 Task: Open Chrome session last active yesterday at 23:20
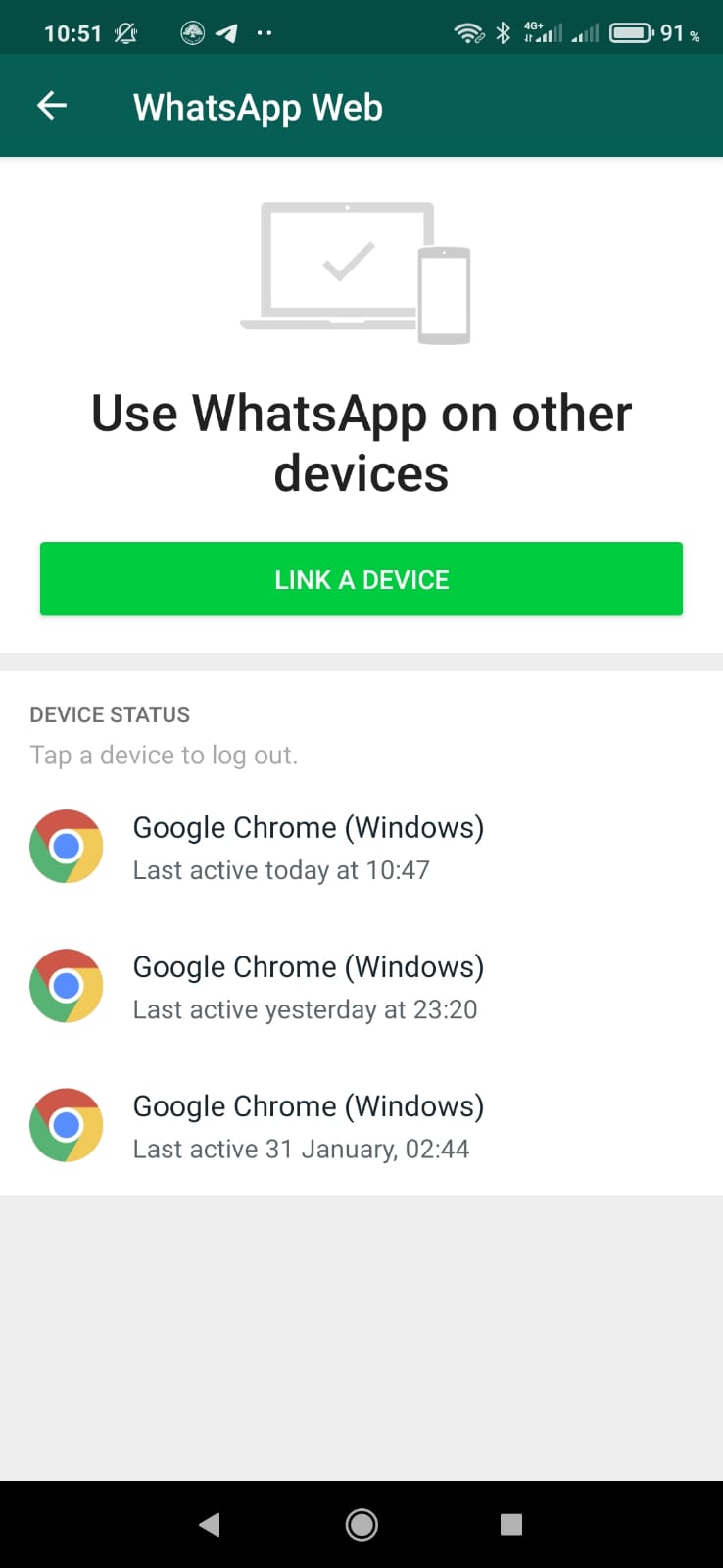308,987
